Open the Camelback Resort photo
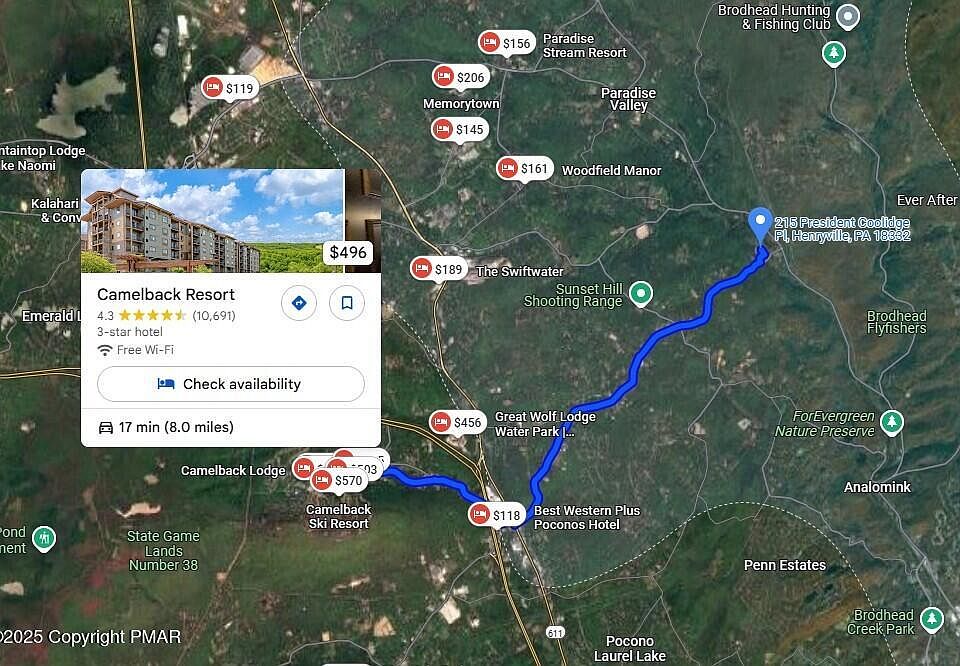This screenshot has width=960, height=666. pos(212,221)
